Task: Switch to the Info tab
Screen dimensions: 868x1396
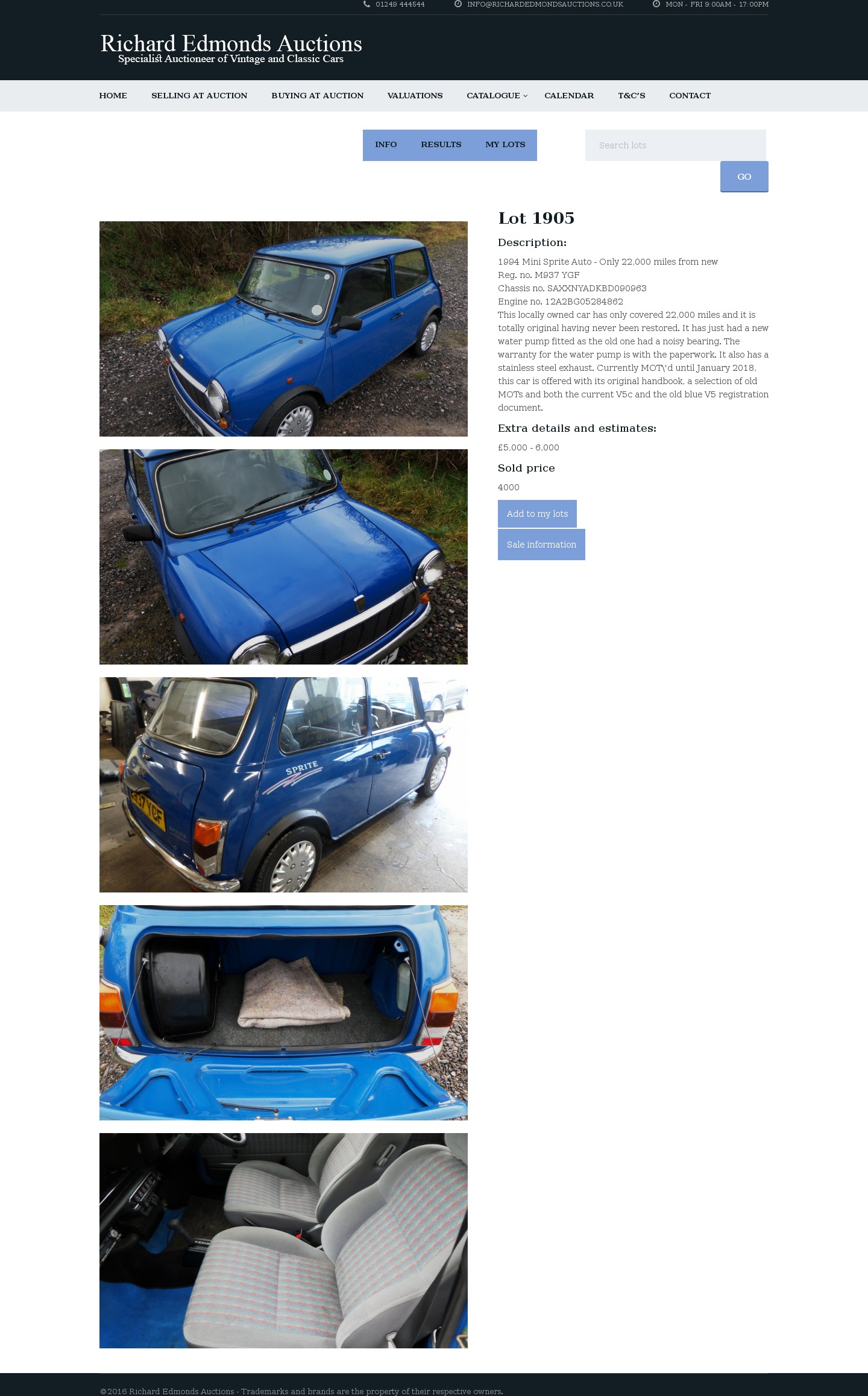Action: pos(386,145)
